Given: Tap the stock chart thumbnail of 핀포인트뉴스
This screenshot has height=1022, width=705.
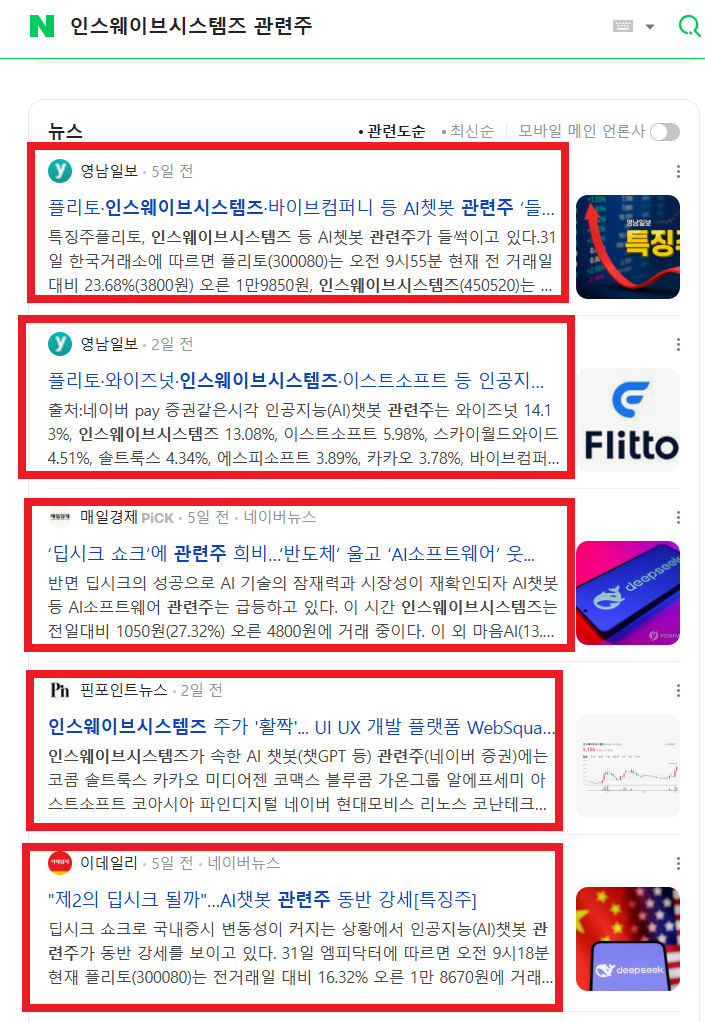Looking at the screenshot, I should [x=628, y=766].
